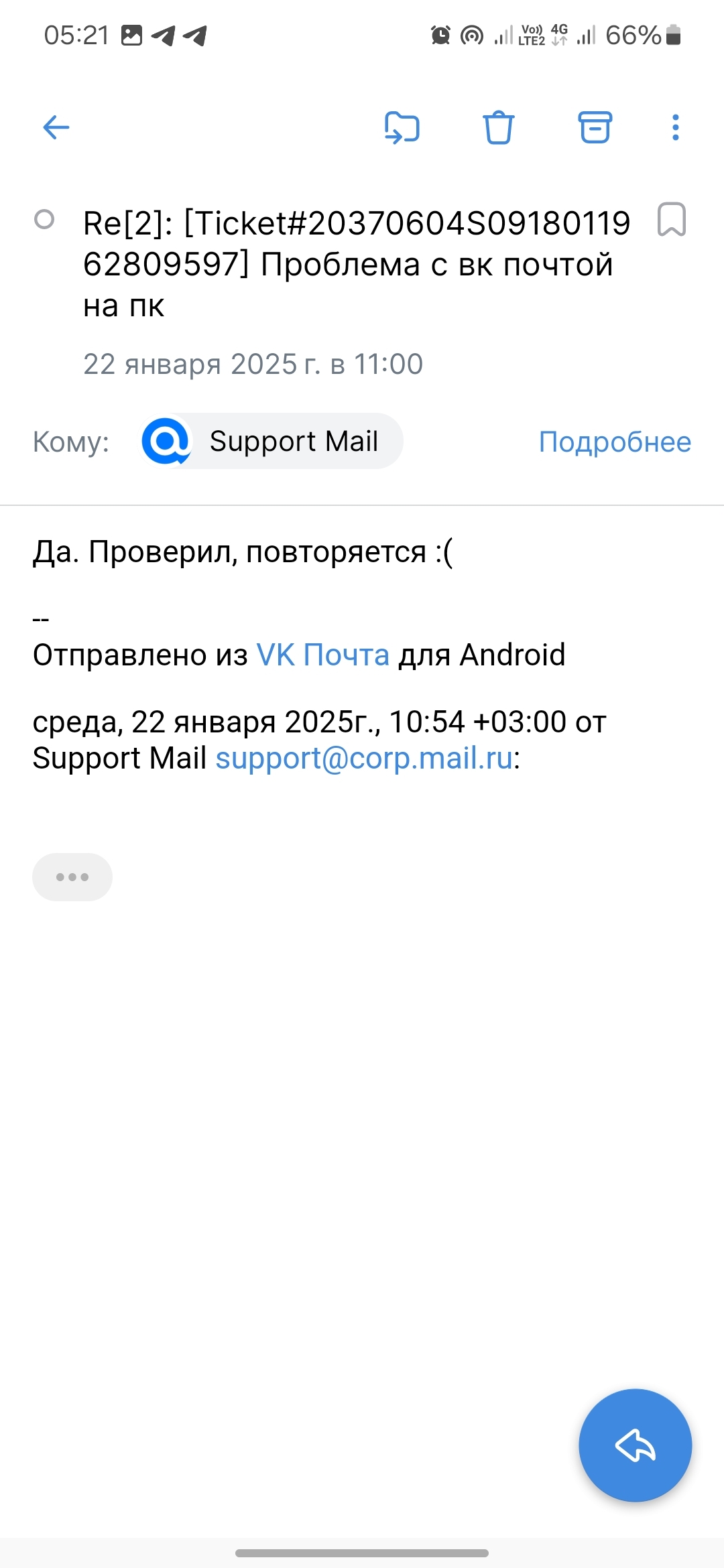The image size is (724, 1568).
Task: Open the VK Почта link
Action: 322,655
